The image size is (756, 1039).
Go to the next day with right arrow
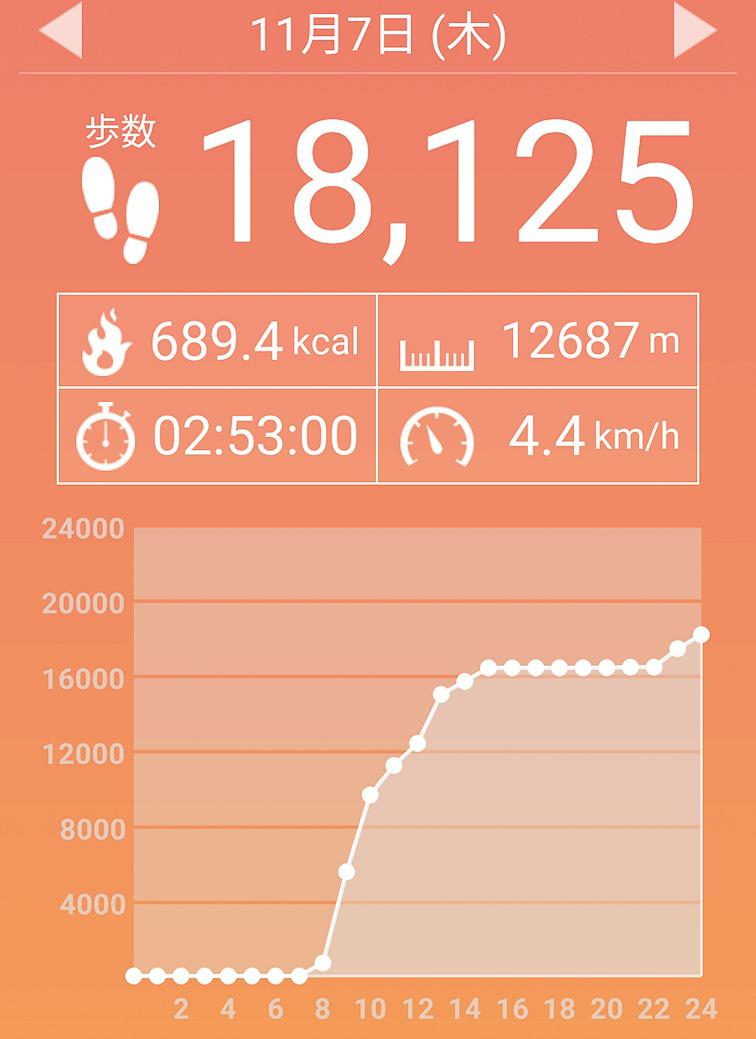(694, 30)
